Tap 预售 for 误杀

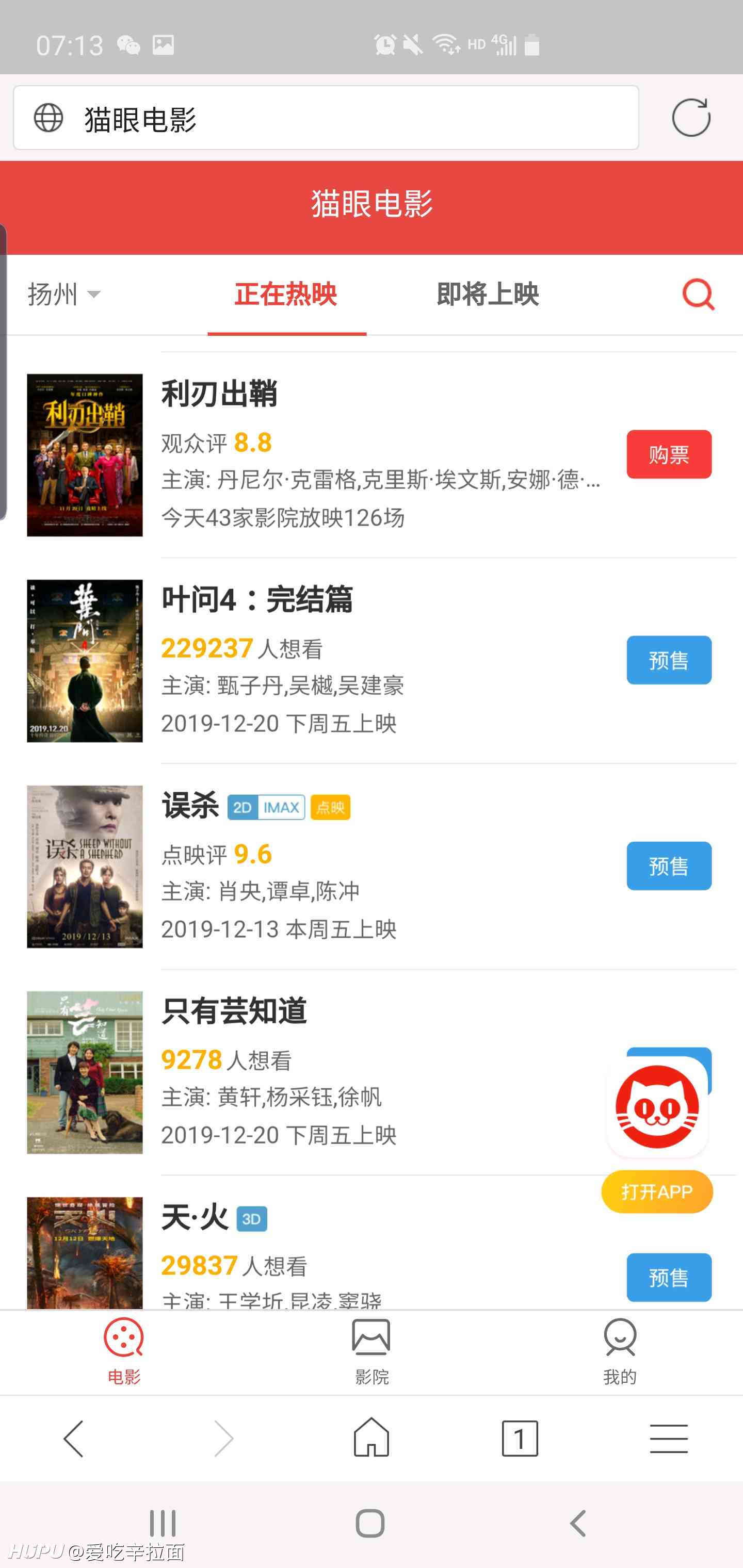[669, 865]
